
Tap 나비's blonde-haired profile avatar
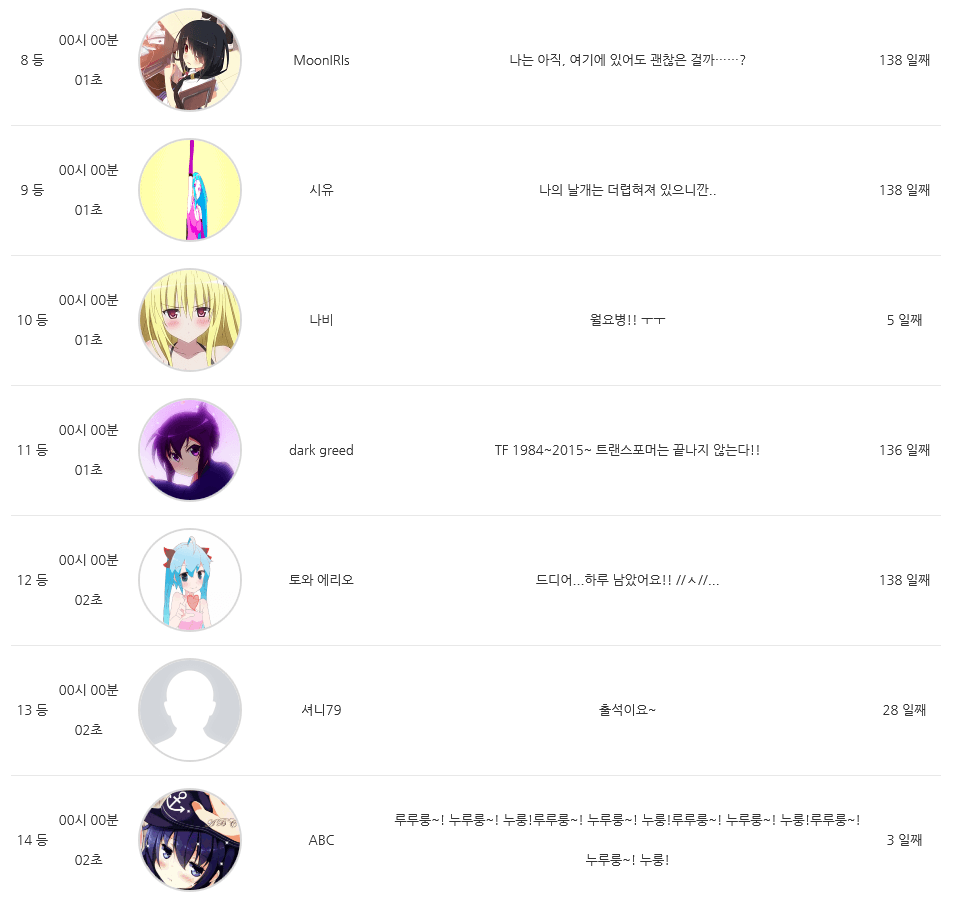[x=190, y=320]
